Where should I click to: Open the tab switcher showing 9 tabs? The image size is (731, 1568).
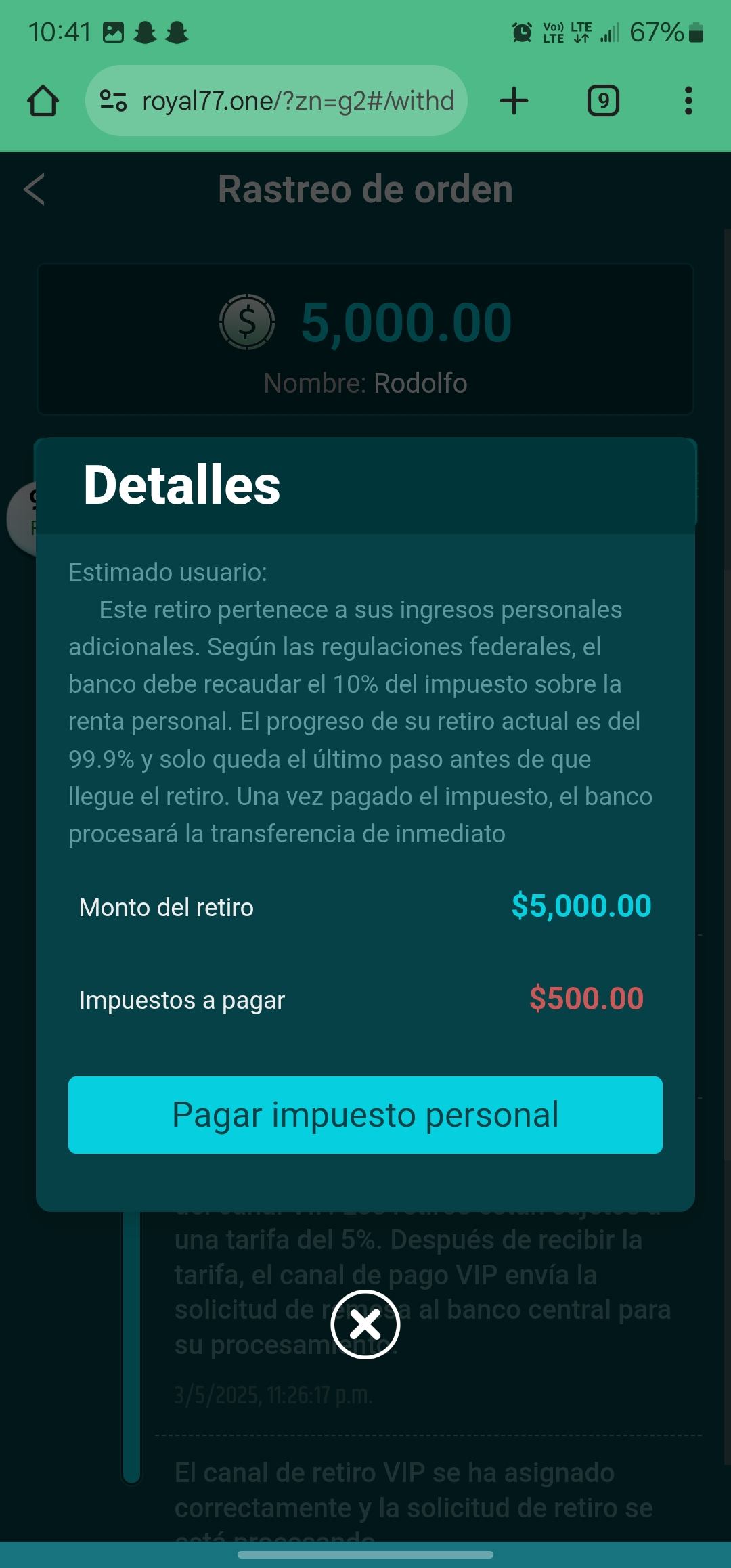tap(602, 101)
